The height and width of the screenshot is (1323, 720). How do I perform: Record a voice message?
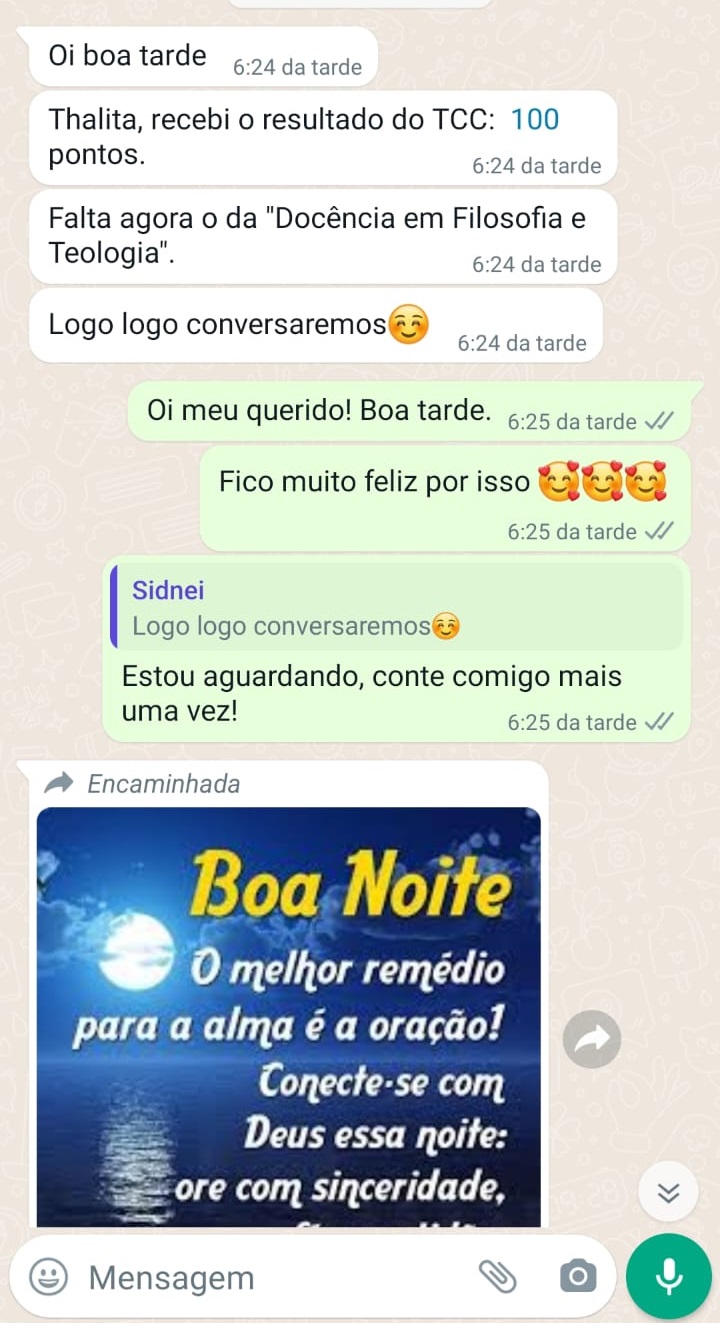click(x=668, y=1276)
